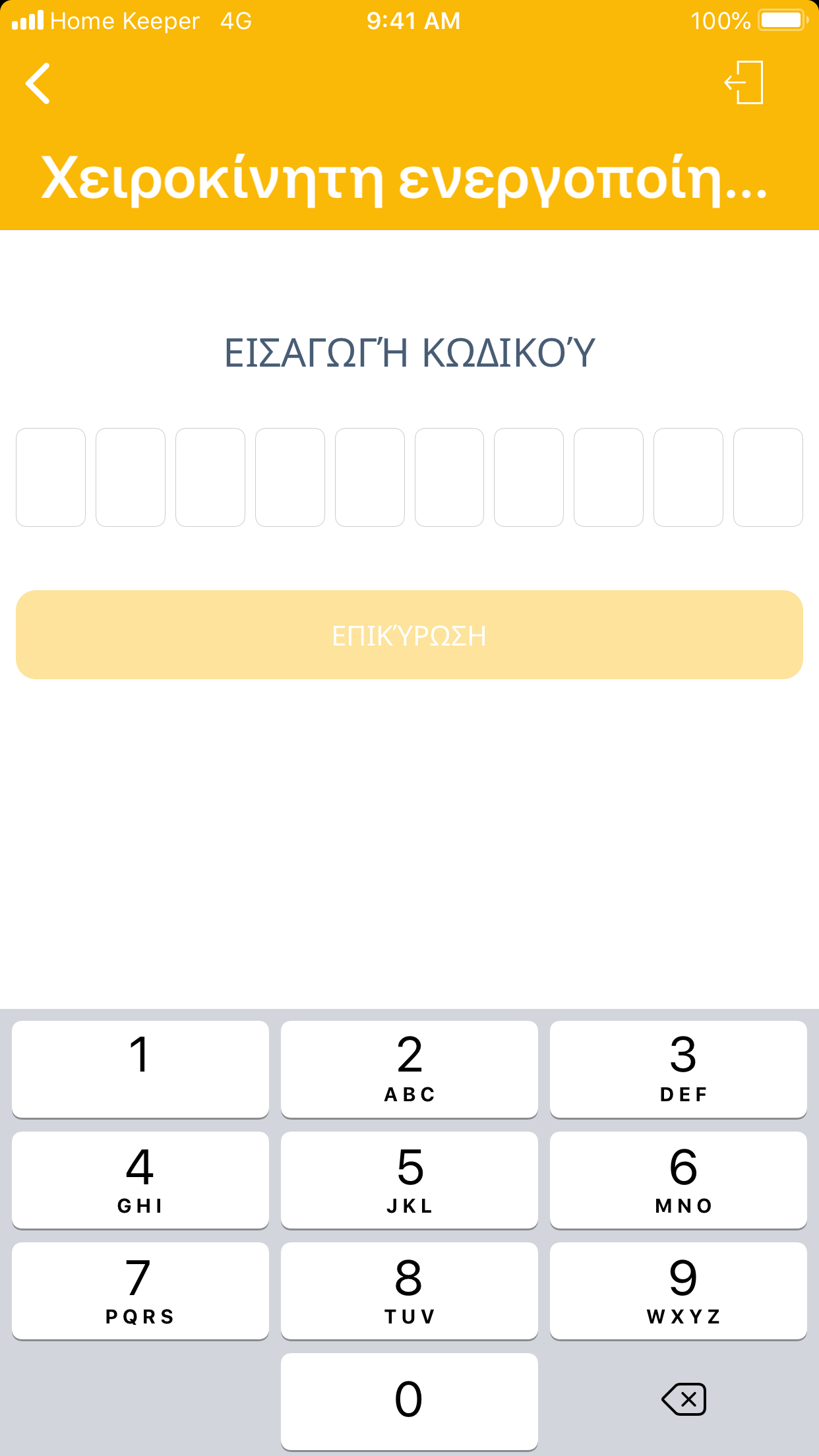The height and width of the screenshot is (1456, 819).
Task: Enter digit 4 on the keypad
Action: tap(140, 1180)
